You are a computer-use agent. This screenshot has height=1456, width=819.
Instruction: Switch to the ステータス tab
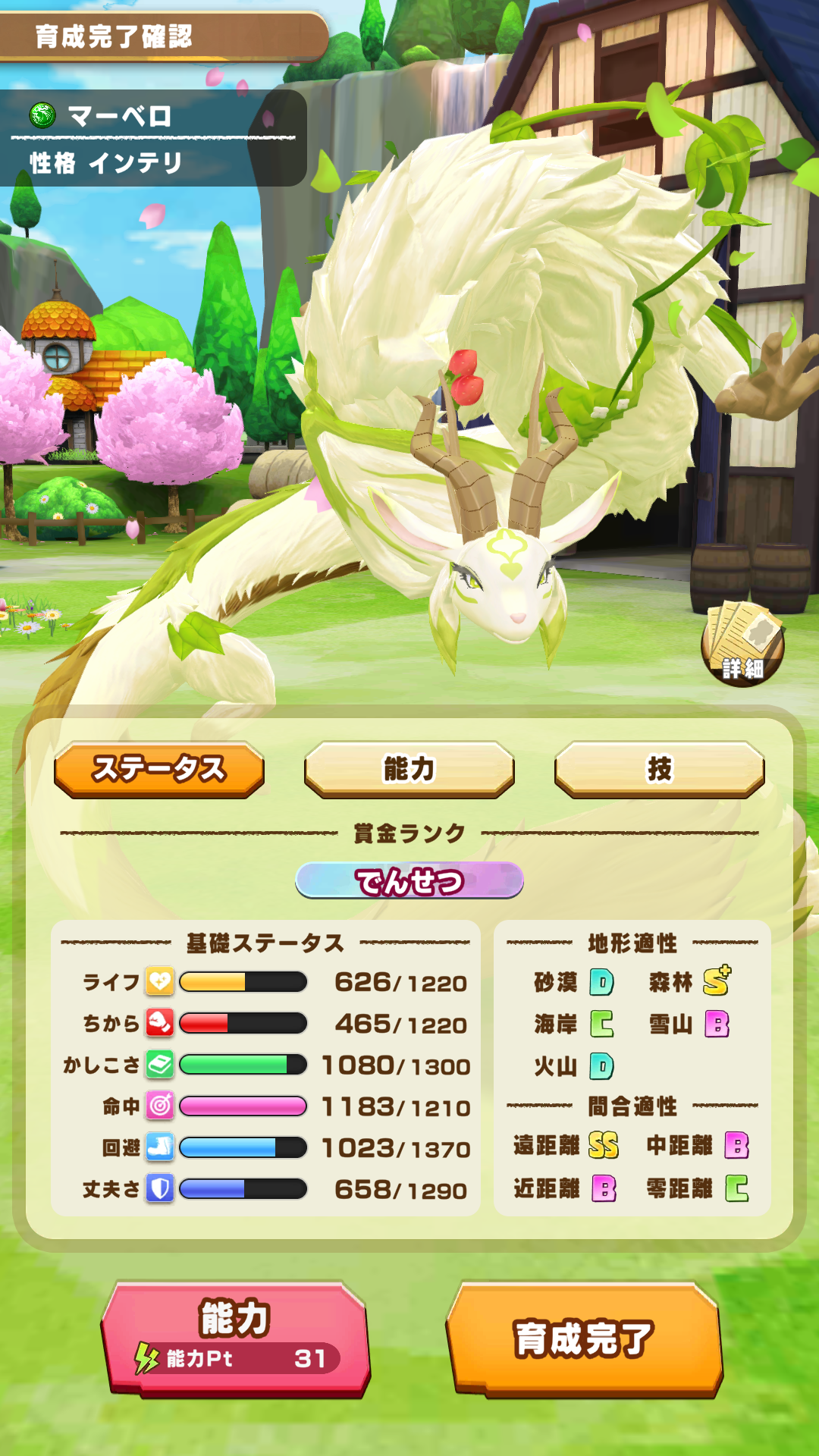tap(159, 769)
